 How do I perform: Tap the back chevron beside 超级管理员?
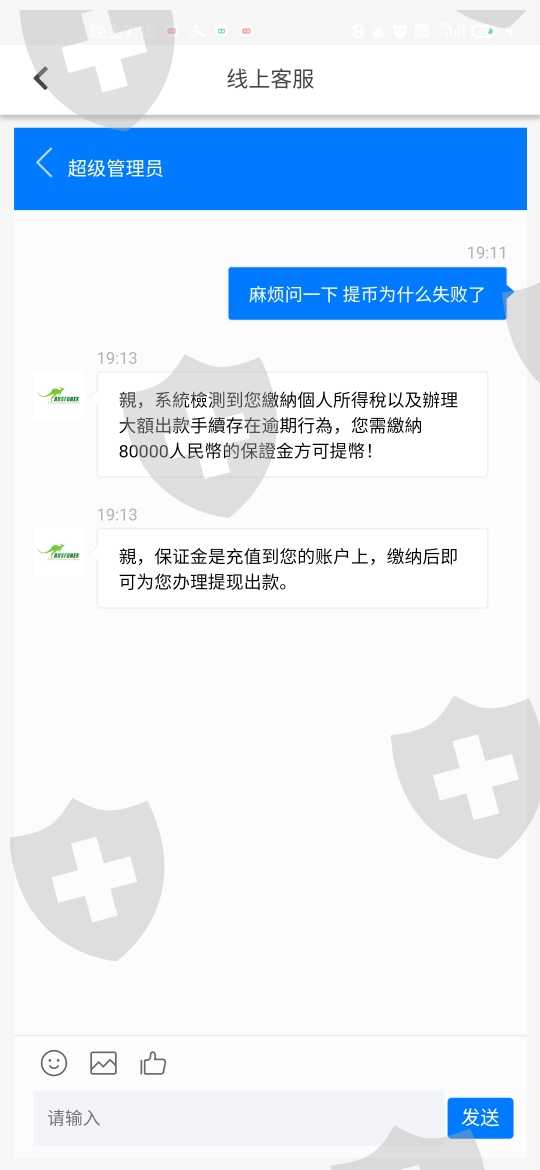[45, 163]
